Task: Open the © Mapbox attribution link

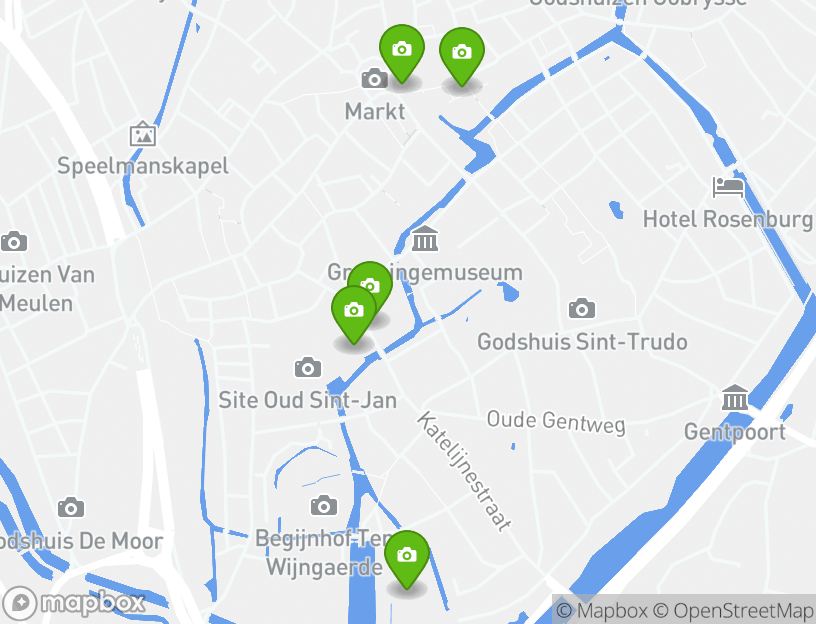Action: point(602,610)
